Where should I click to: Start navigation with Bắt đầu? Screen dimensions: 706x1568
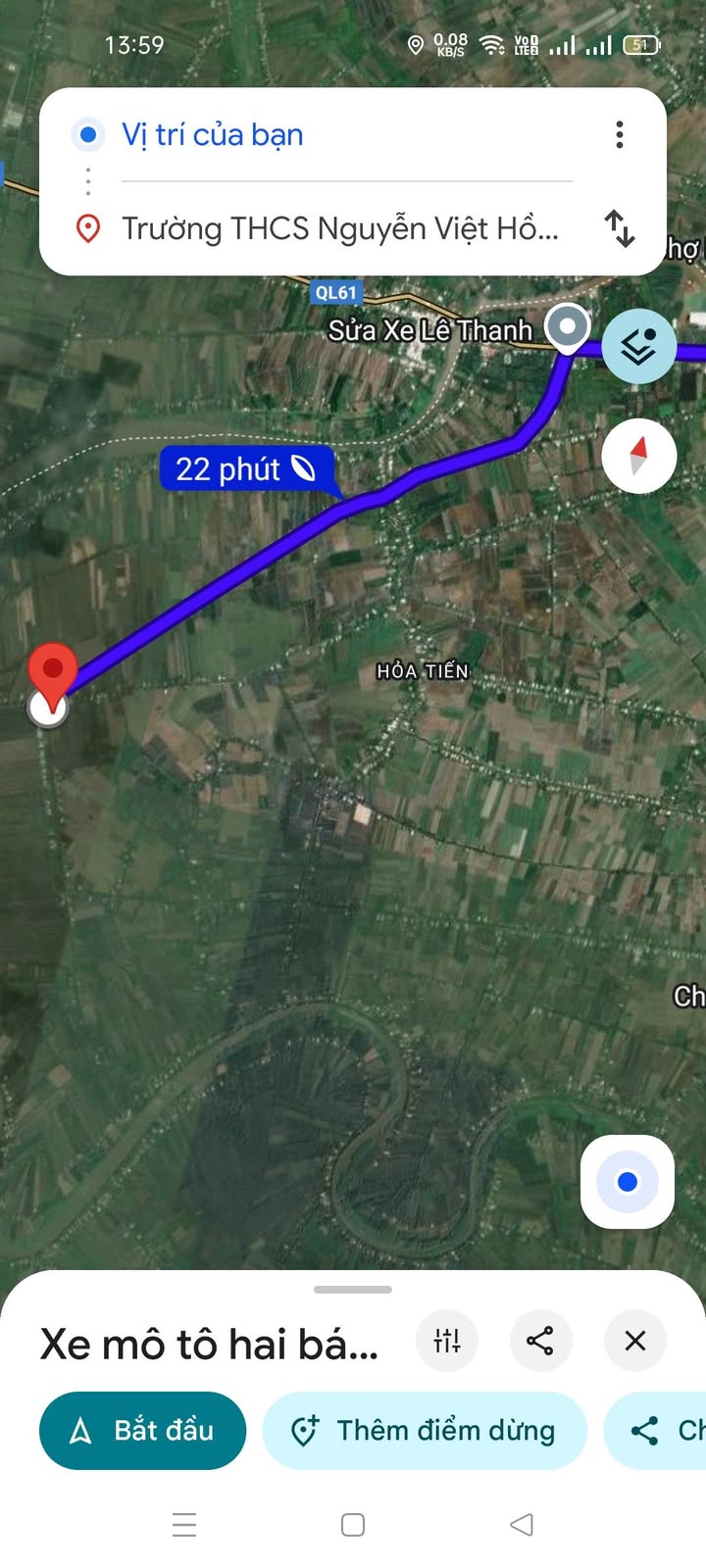click(x=143, y=1431)
